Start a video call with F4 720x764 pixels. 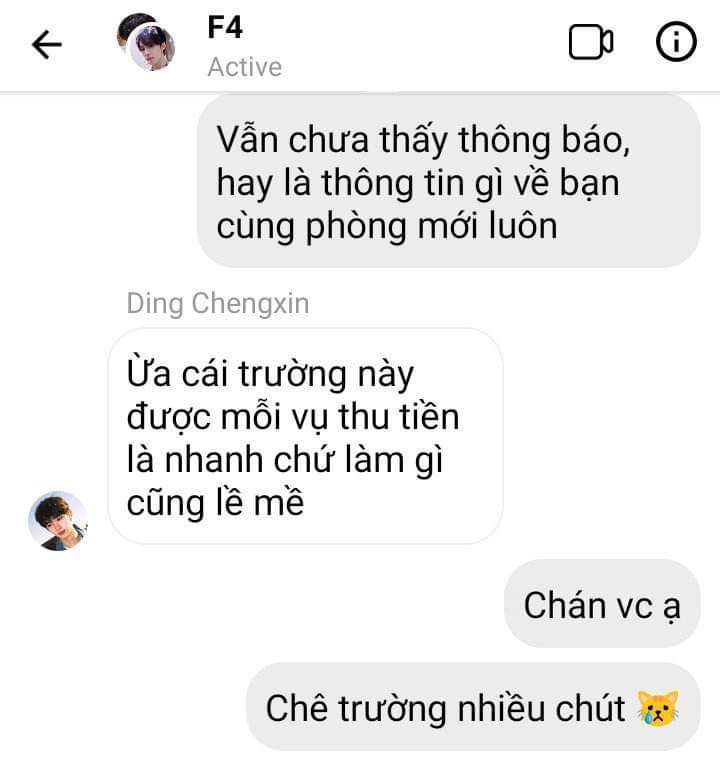point(591,42)
